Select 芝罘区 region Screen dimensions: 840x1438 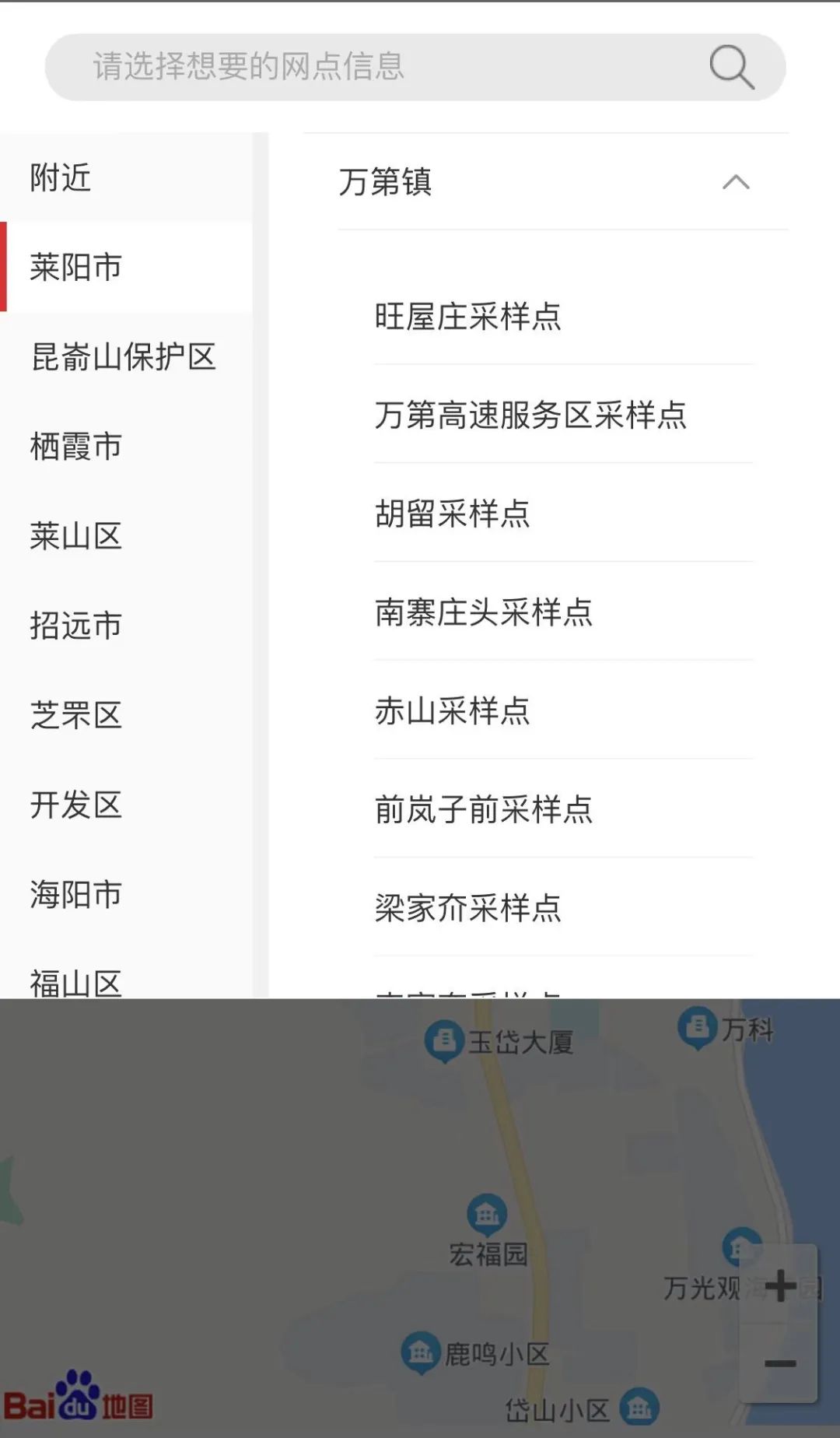coord(76,715)
